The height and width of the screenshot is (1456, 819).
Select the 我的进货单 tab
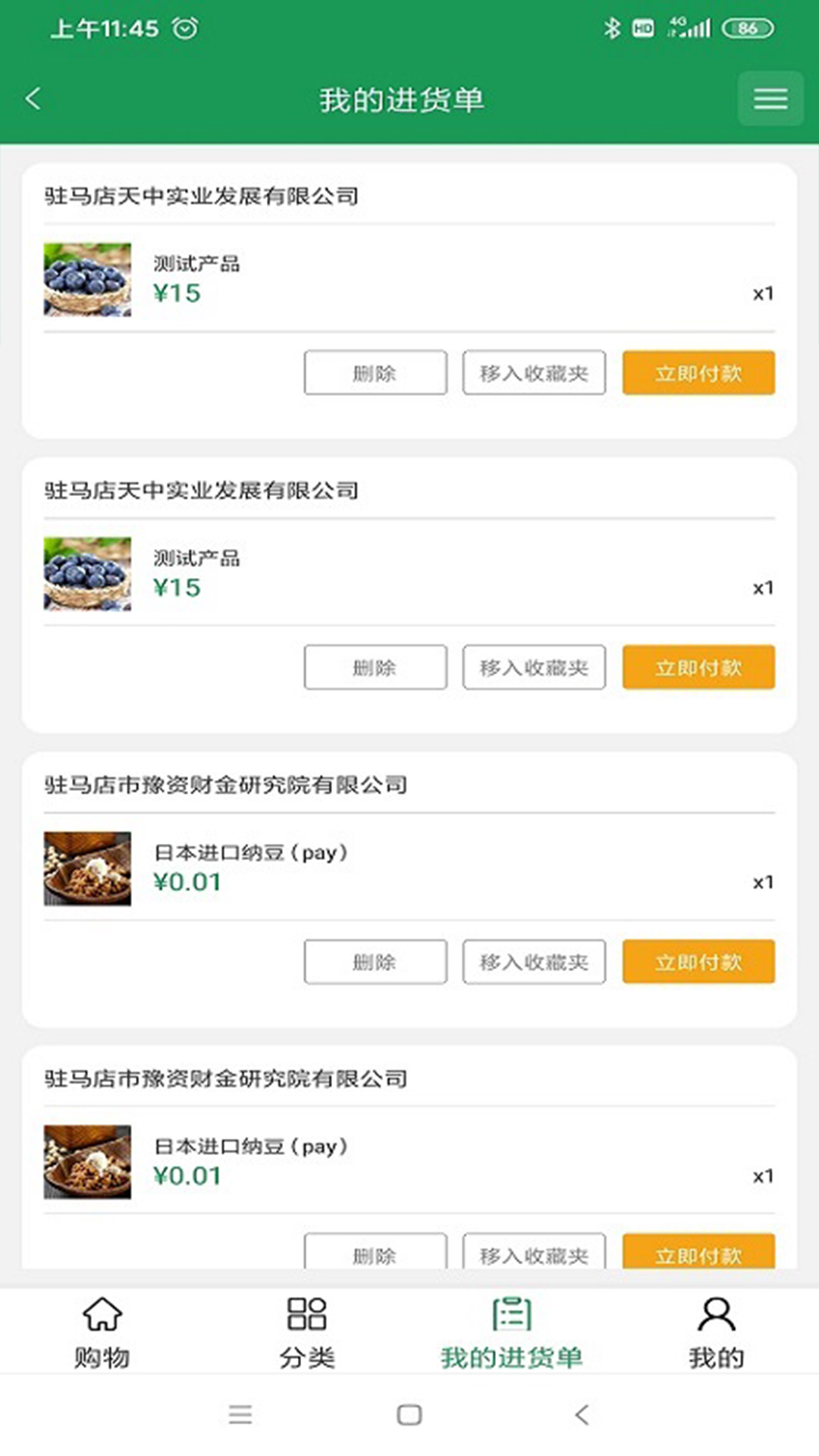point(512,1332)
